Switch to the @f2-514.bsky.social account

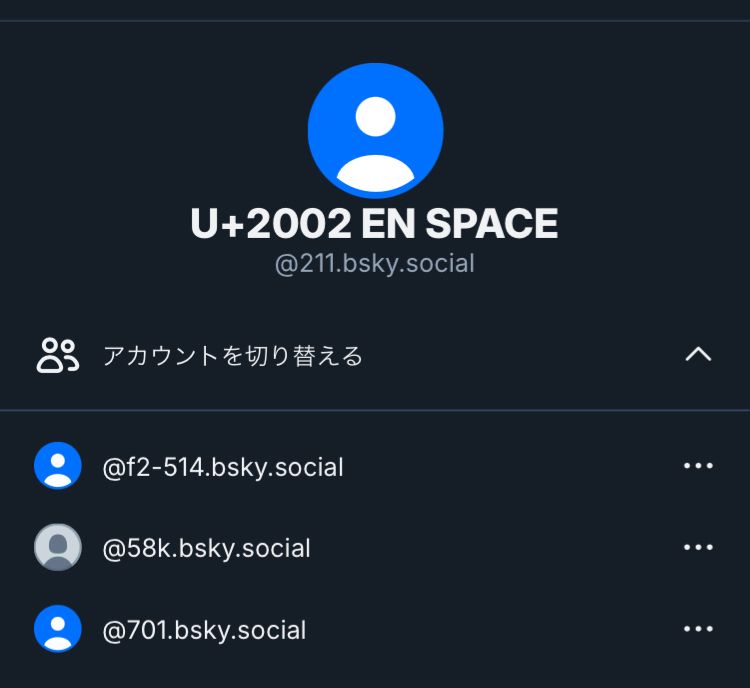pos(223,467)
